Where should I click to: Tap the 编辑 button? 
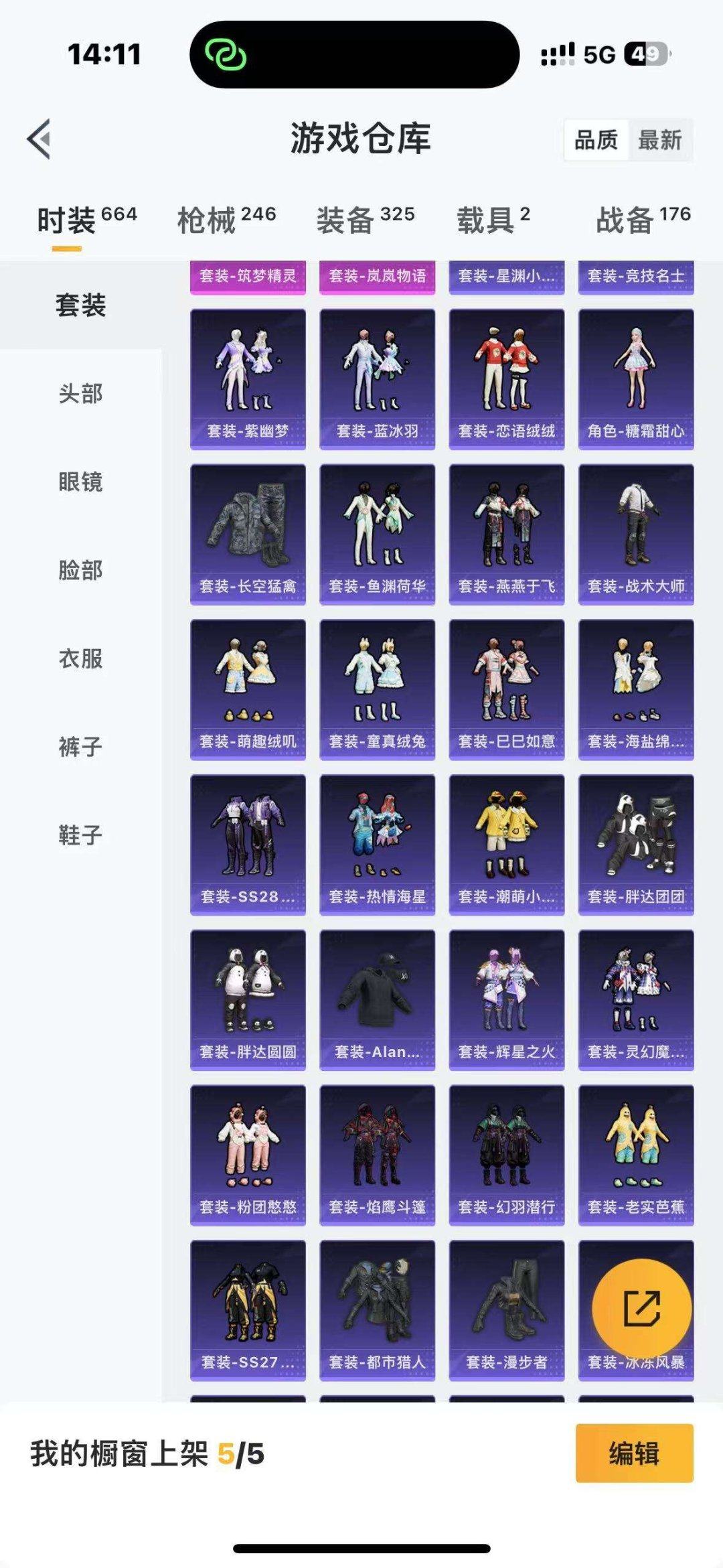click(633, 1453)
